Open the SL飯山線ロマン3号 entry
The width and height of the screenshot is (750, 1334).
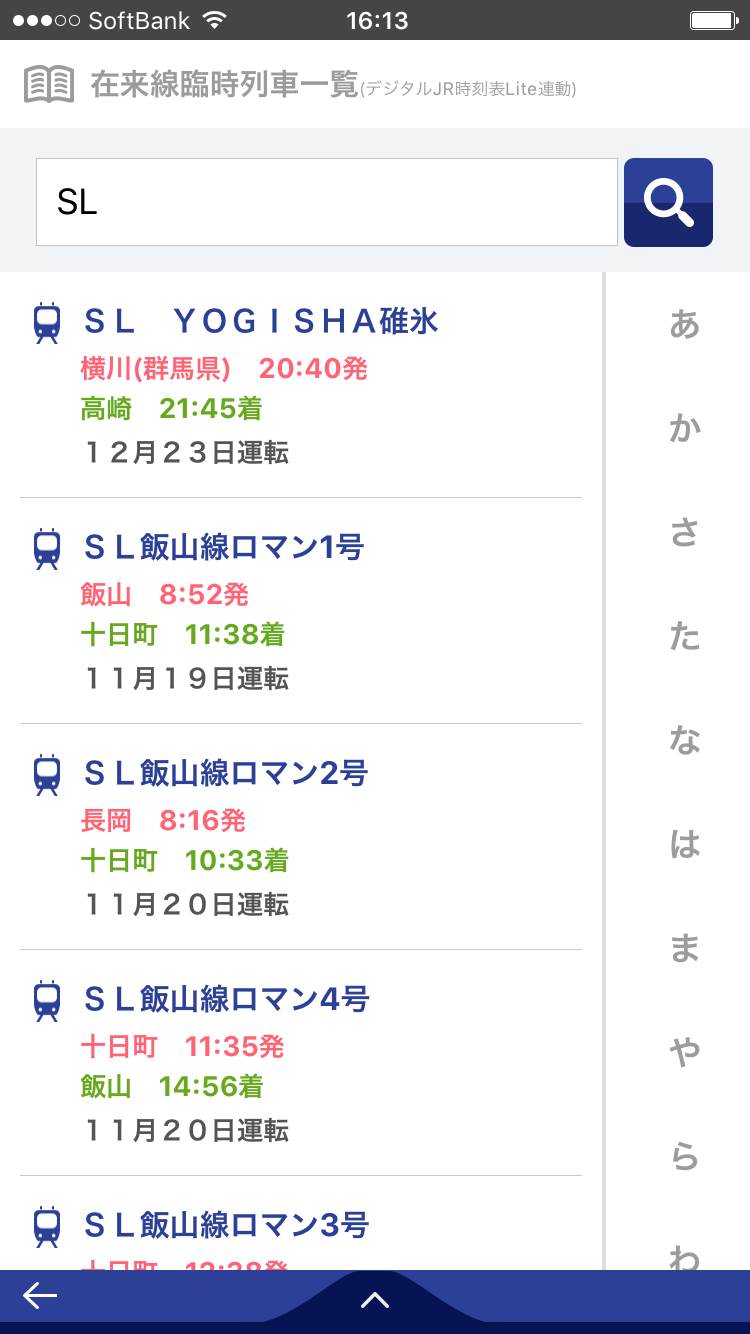301,1224
